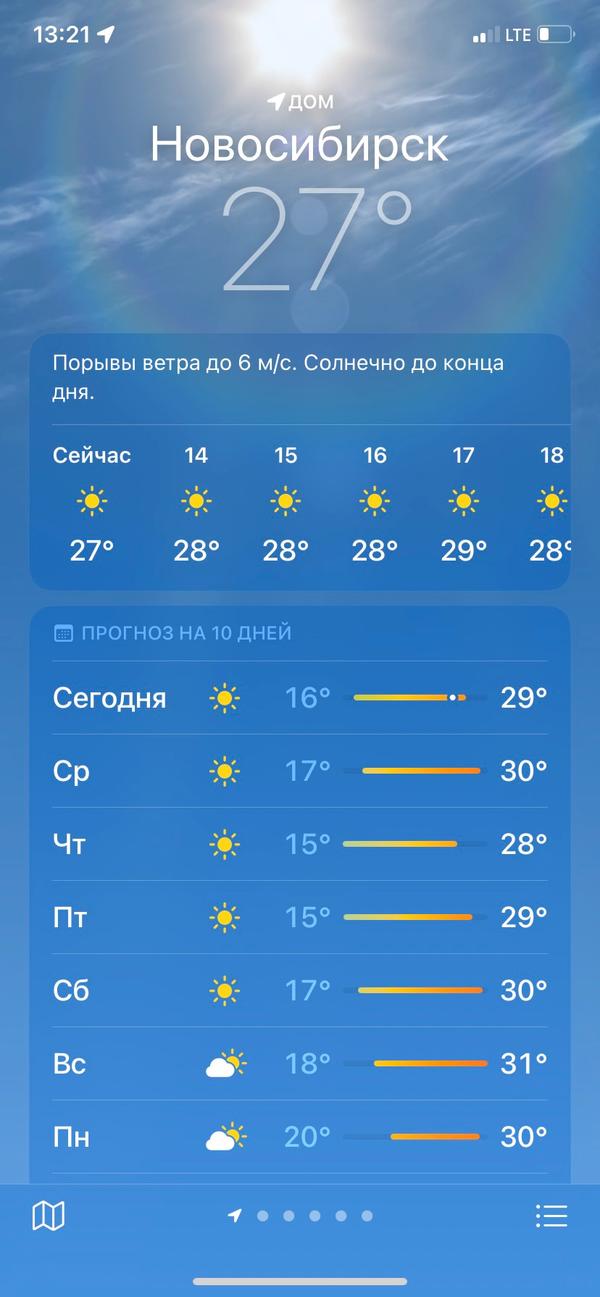
Task: Tap the page indicator dots
Action: coord(300,1216)
